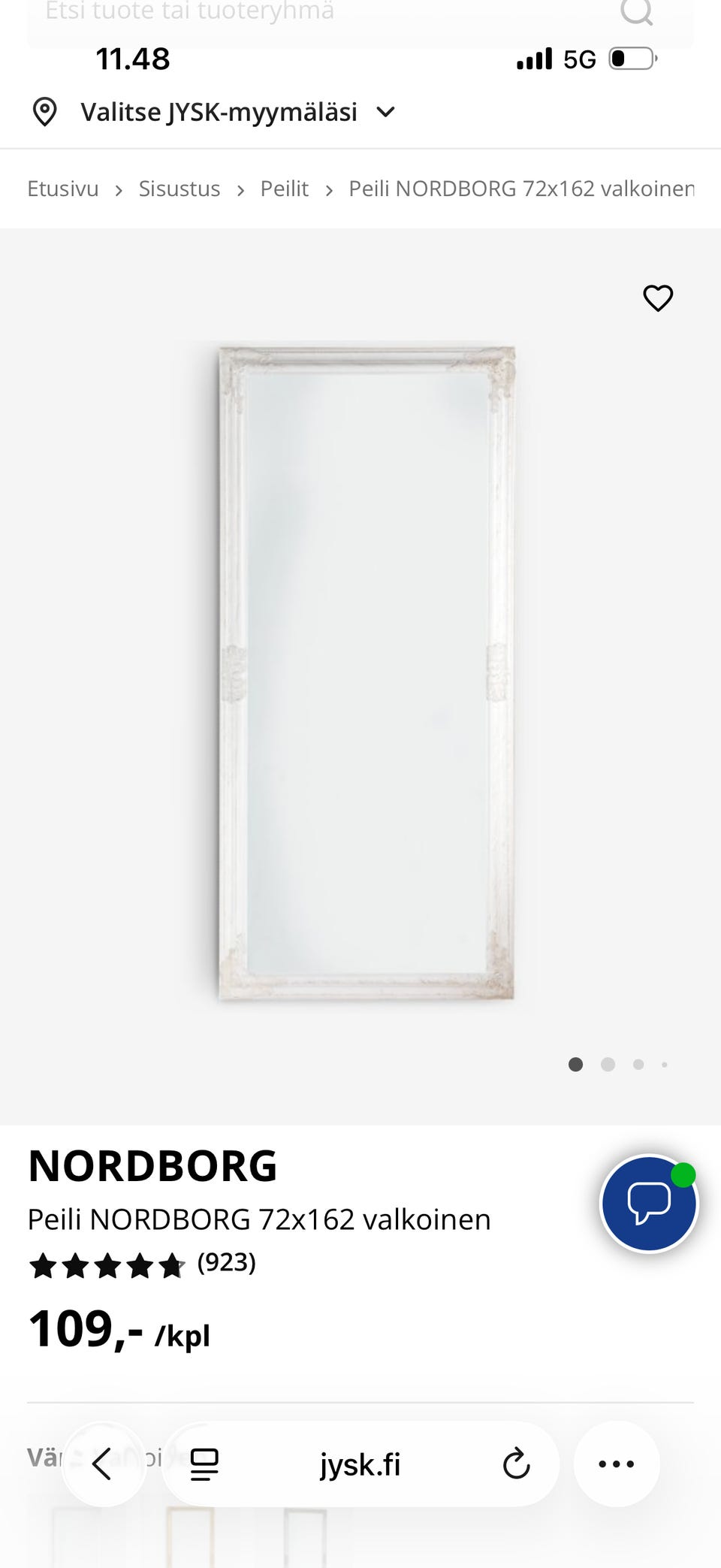
Task: Tap the NORDBORG mirror product image
Action: pyautogui.click(x=367, y=672)
